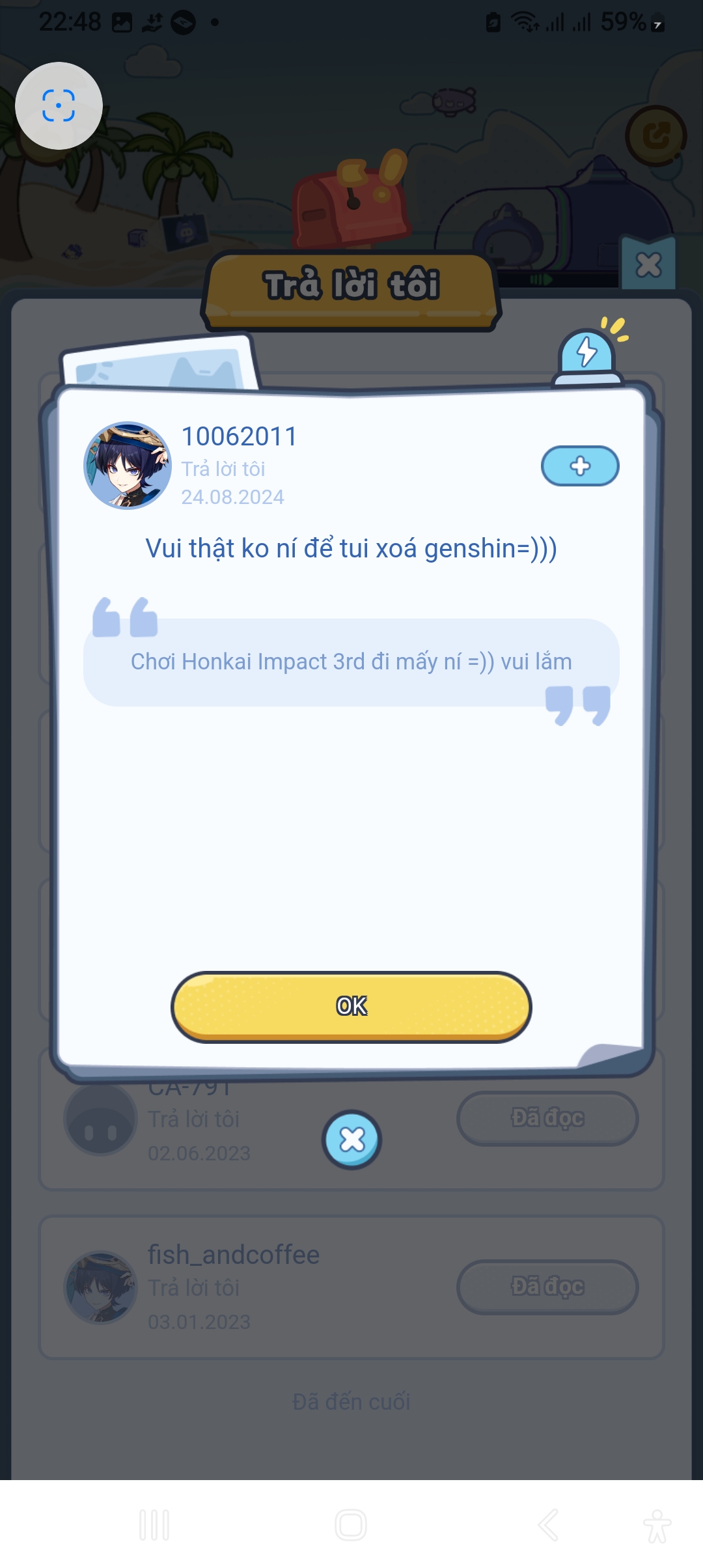Tap "Đã đọc" next to fish_andcoffee
This screenshot has height=1568, width=703.
tap(547, 1287)
